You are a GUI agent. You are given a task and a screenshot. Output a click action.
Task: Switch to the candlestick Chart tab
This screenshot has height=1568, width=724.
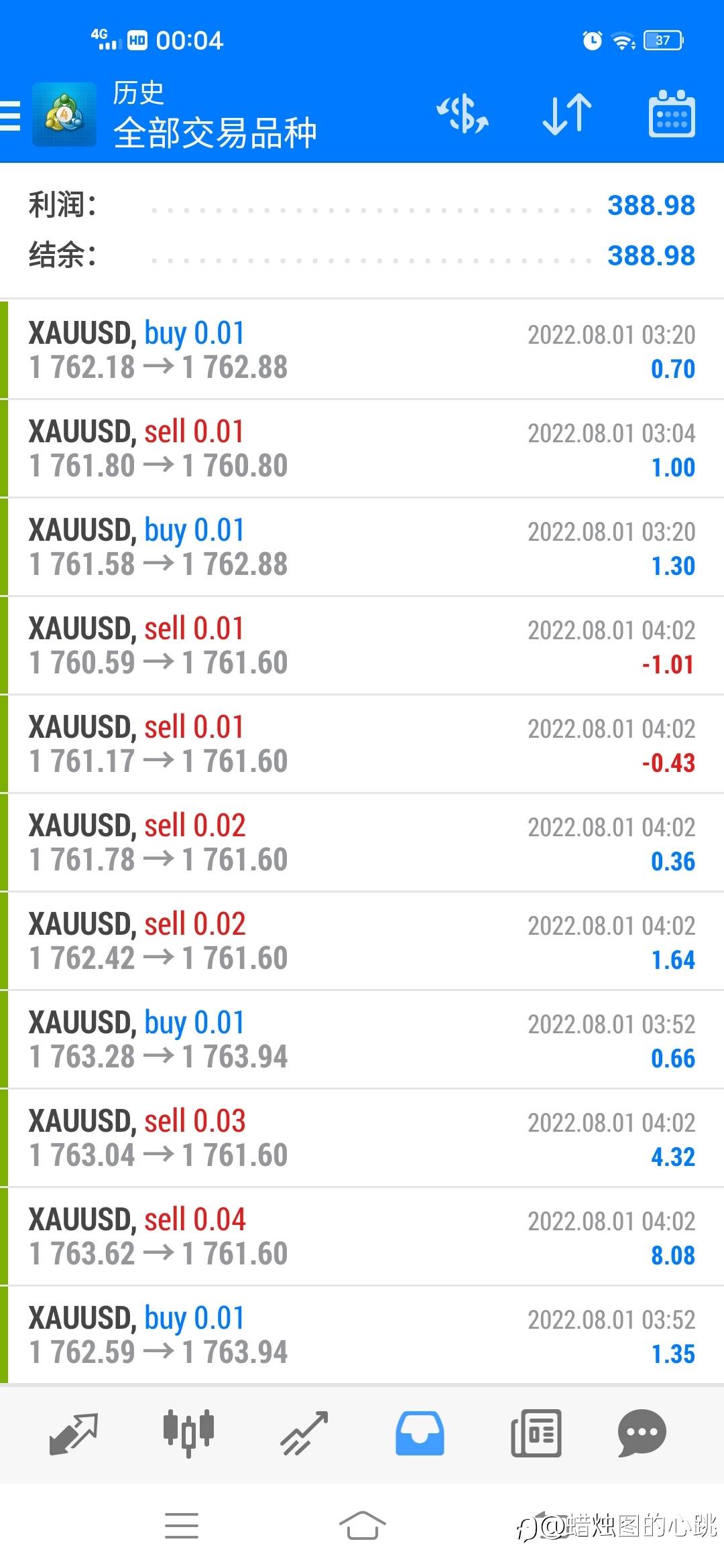tap(188, 1433)
